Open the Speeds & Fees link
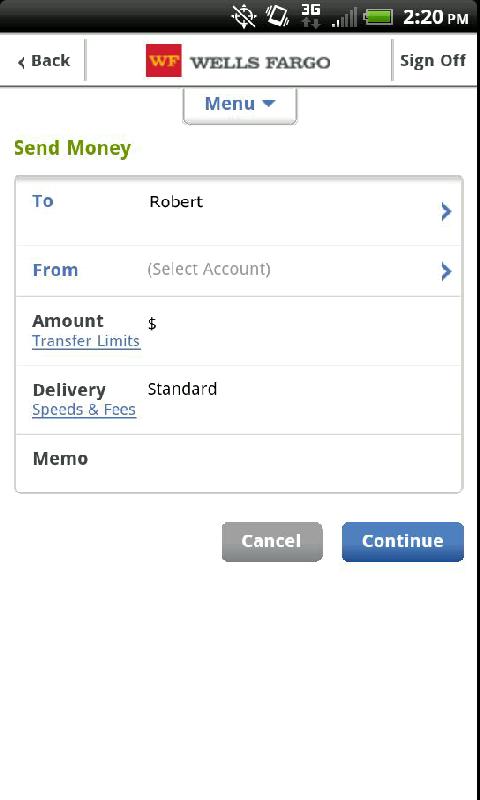The height and width of the screenshot is (800, 480). [x=84, y=410]
